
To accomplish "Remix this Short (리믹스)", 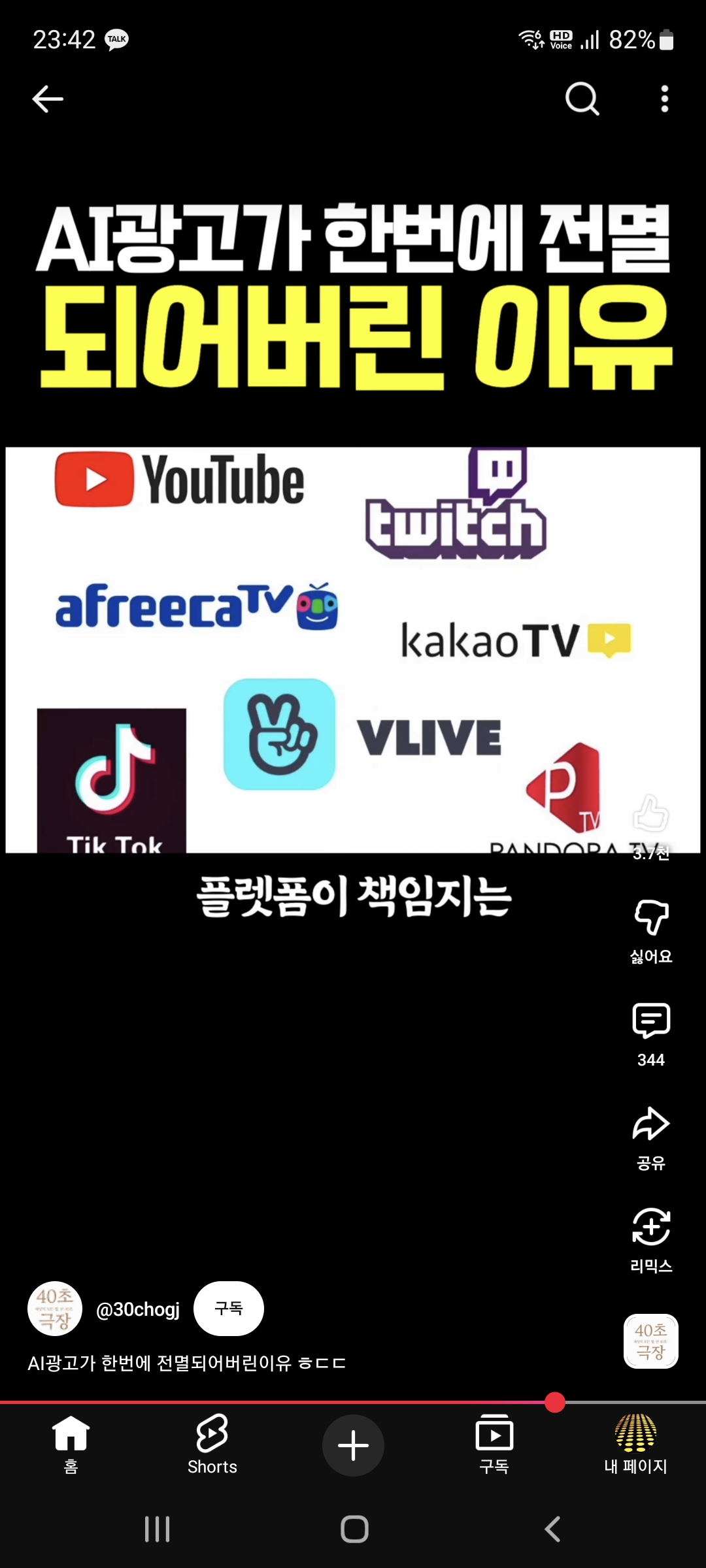I will (650, 1227).
